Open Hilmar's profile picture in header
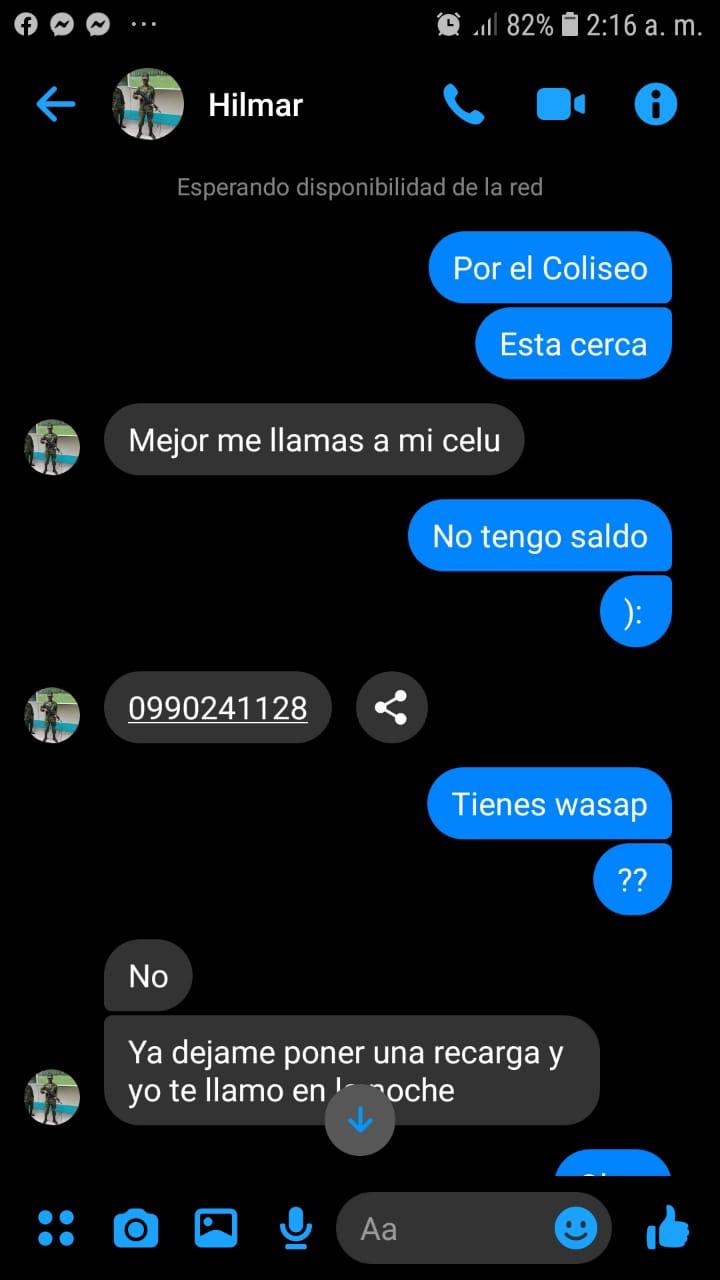 [148, 104]
